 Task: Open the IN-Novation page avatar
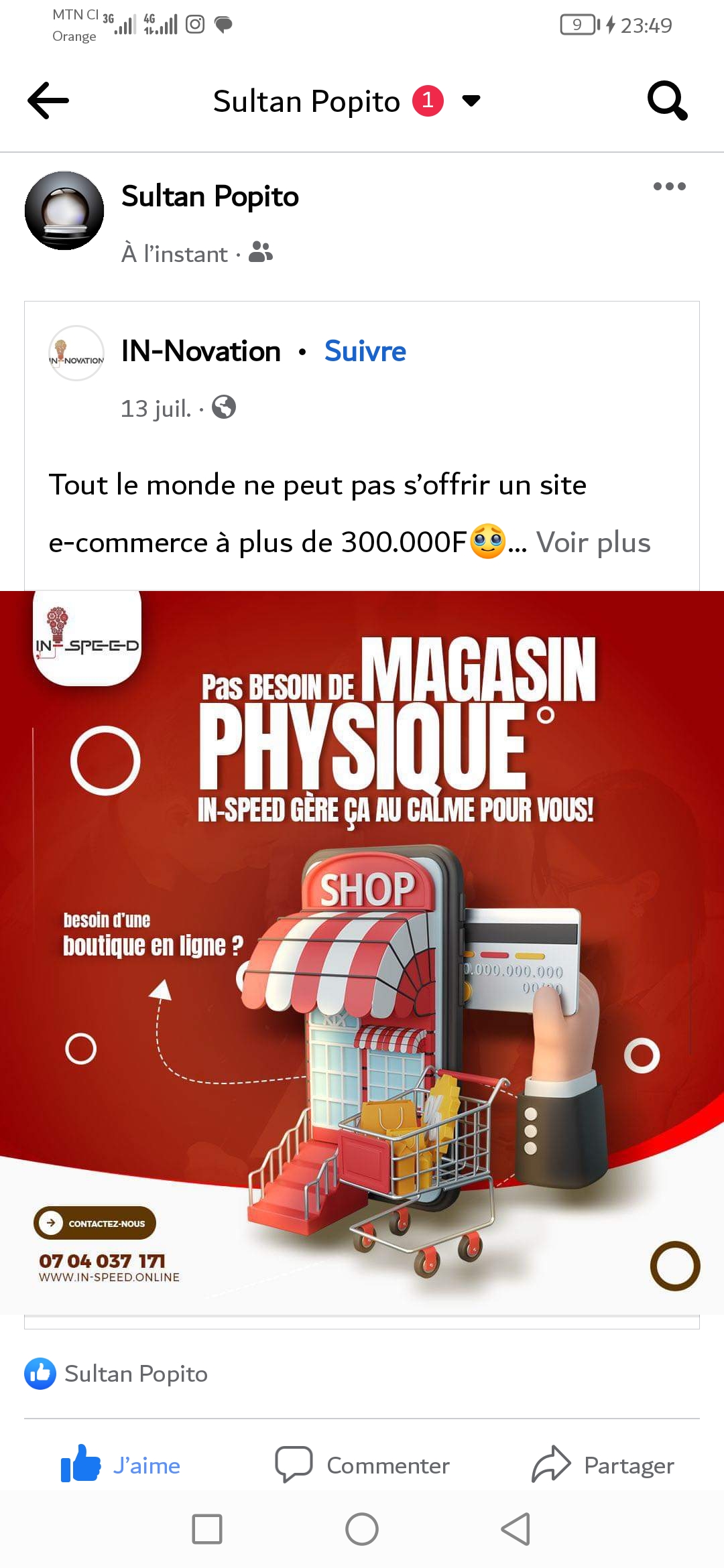[x=76, y=353]
